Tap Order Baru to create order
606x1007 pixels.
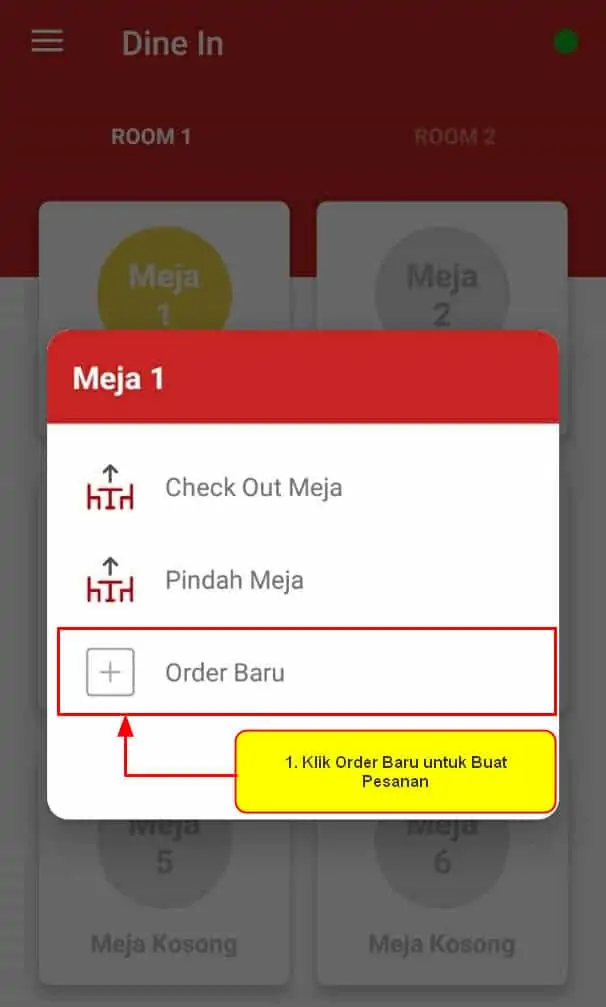(x=306, y=672)
